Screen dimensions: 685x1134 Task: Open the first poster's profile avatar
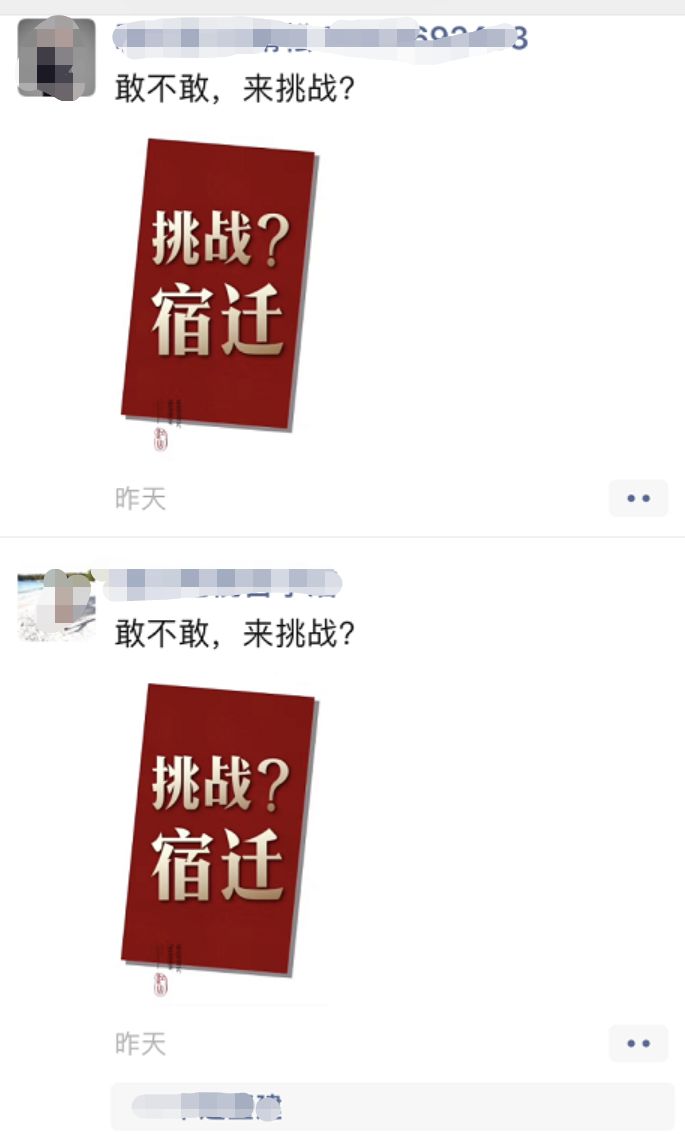coord(57,58)
